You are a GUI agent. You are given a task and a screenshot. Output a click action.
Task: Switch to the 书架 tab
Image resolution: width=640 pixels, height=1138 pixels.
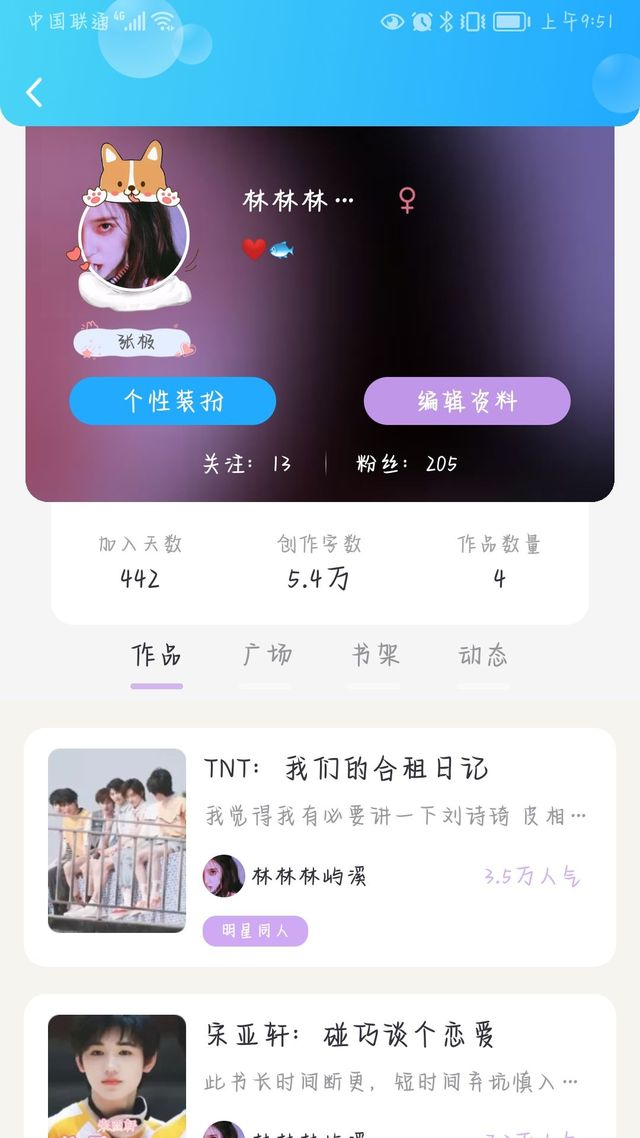375,656
